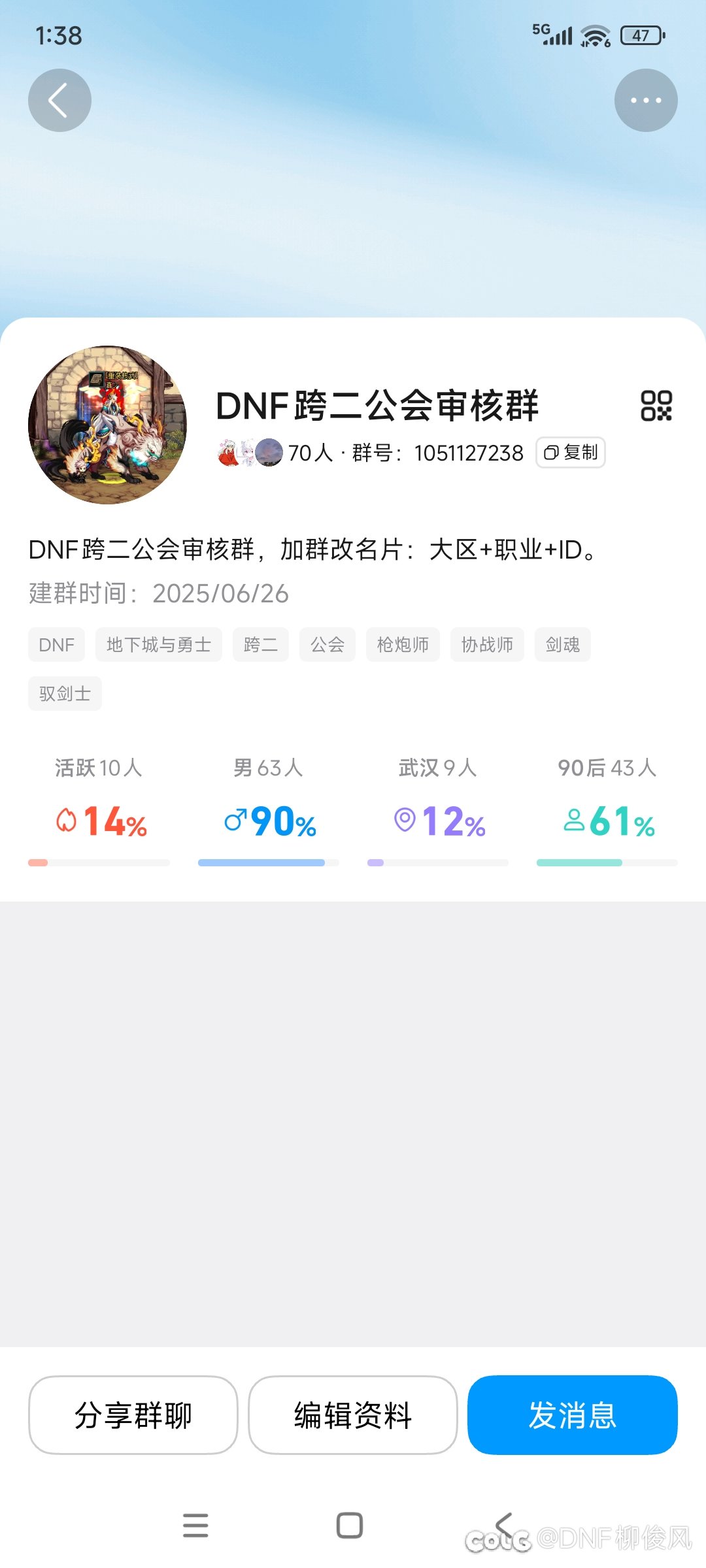The height and width of the screenshot is (1568, 706).
Task: Select the DNF tag
Action: pyautogui.click(x=56, y=644)
